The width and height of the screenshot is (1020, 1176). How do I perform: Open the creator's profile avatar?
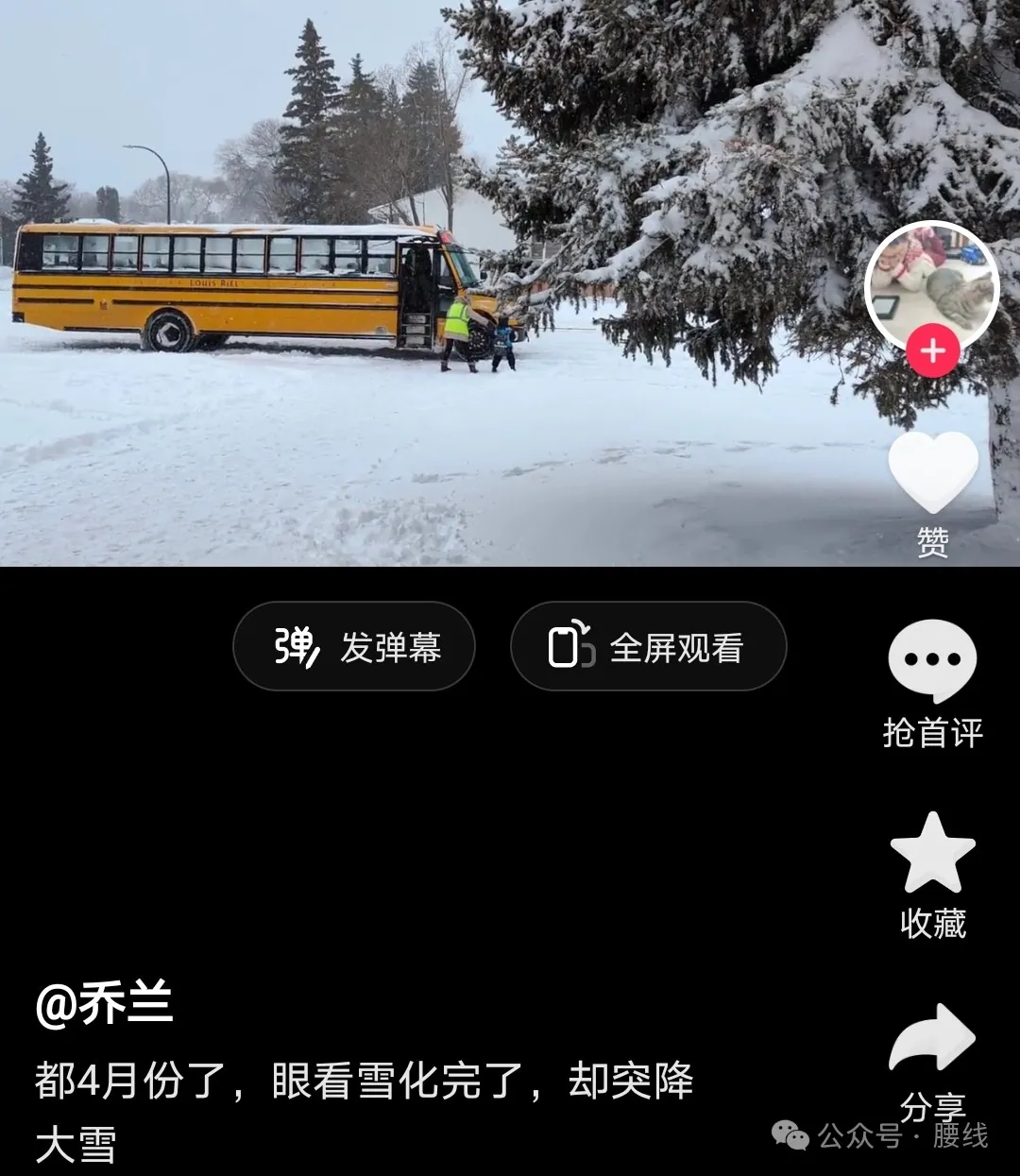click(x=931, y=282)
